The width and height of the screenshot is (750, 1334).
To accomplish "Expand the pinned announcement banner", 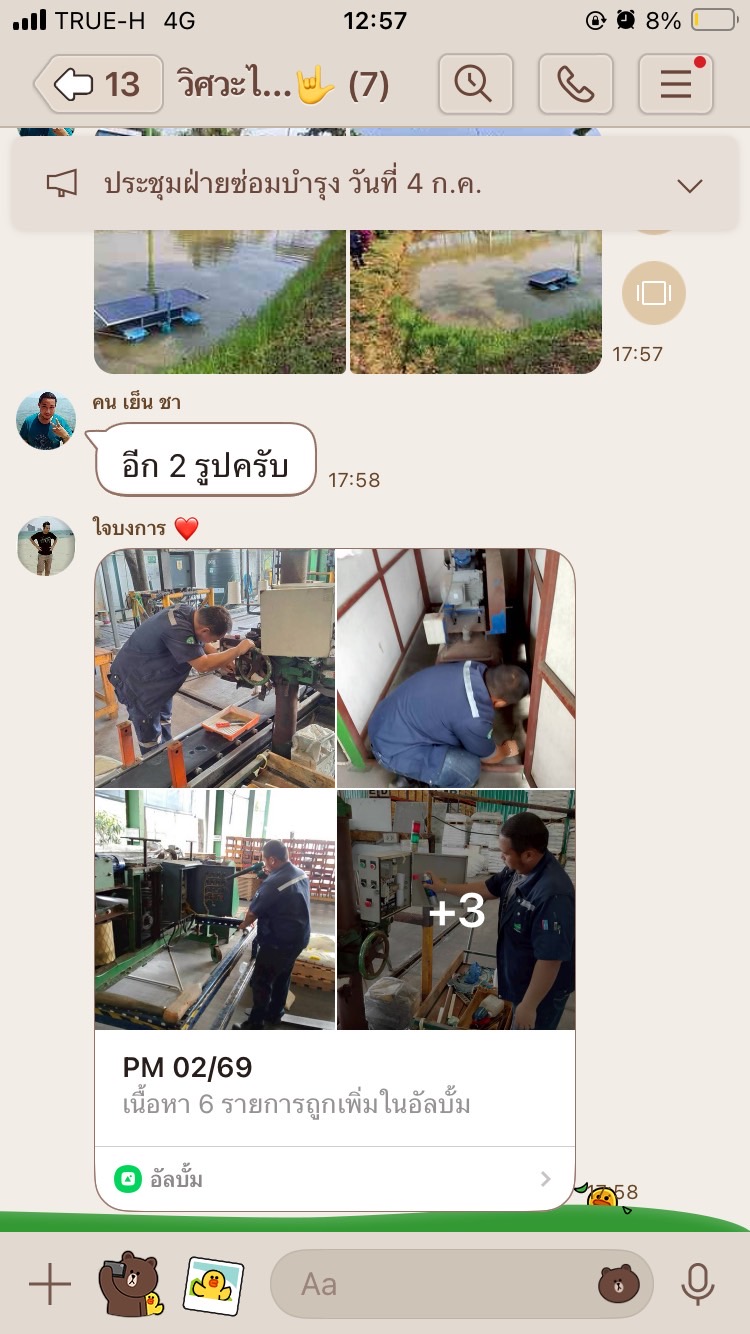I will (689, 185).
